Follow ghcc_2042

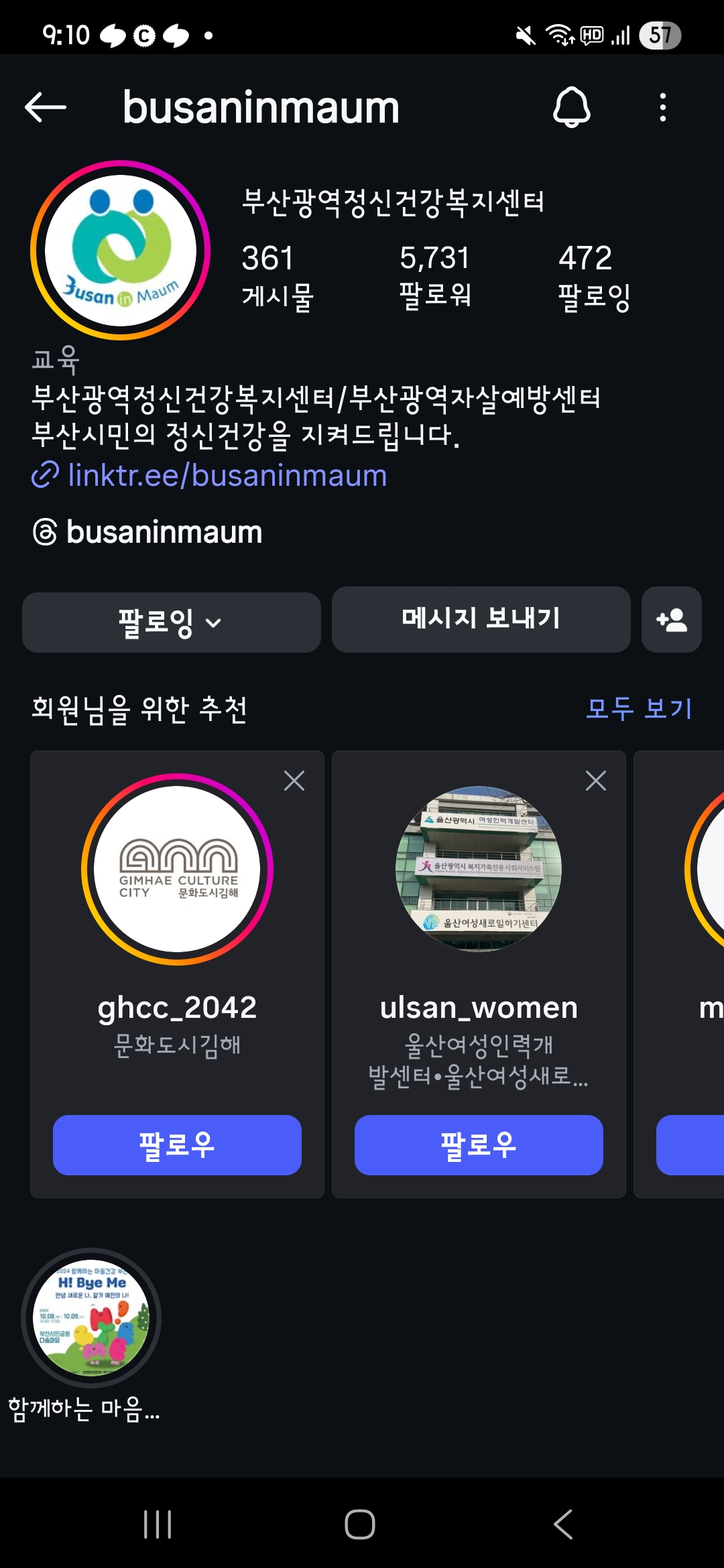point(177,1145)
